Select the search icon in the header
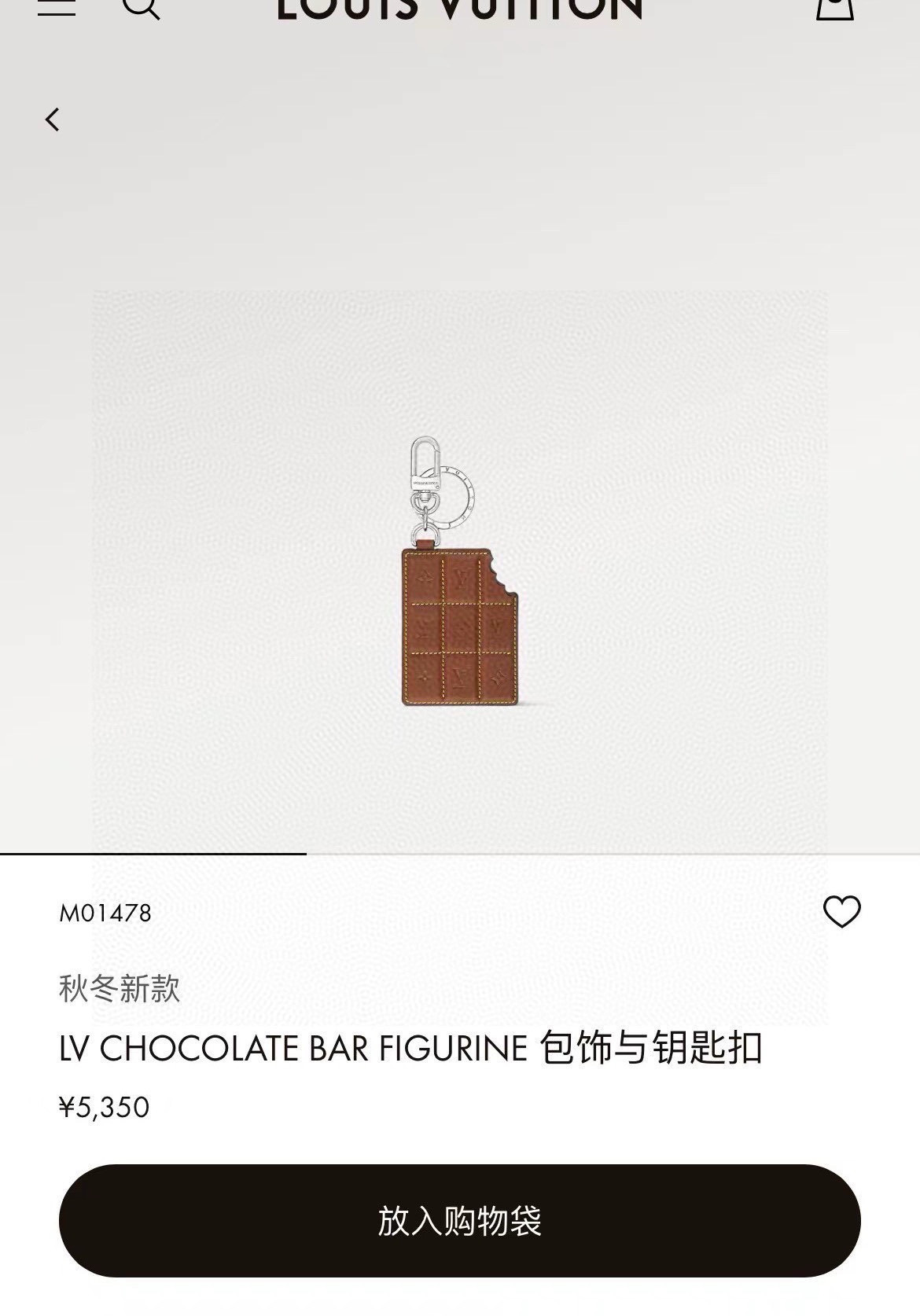This screenshot has height=1316, width=920. pyautogui.click(x=142, y=8)
